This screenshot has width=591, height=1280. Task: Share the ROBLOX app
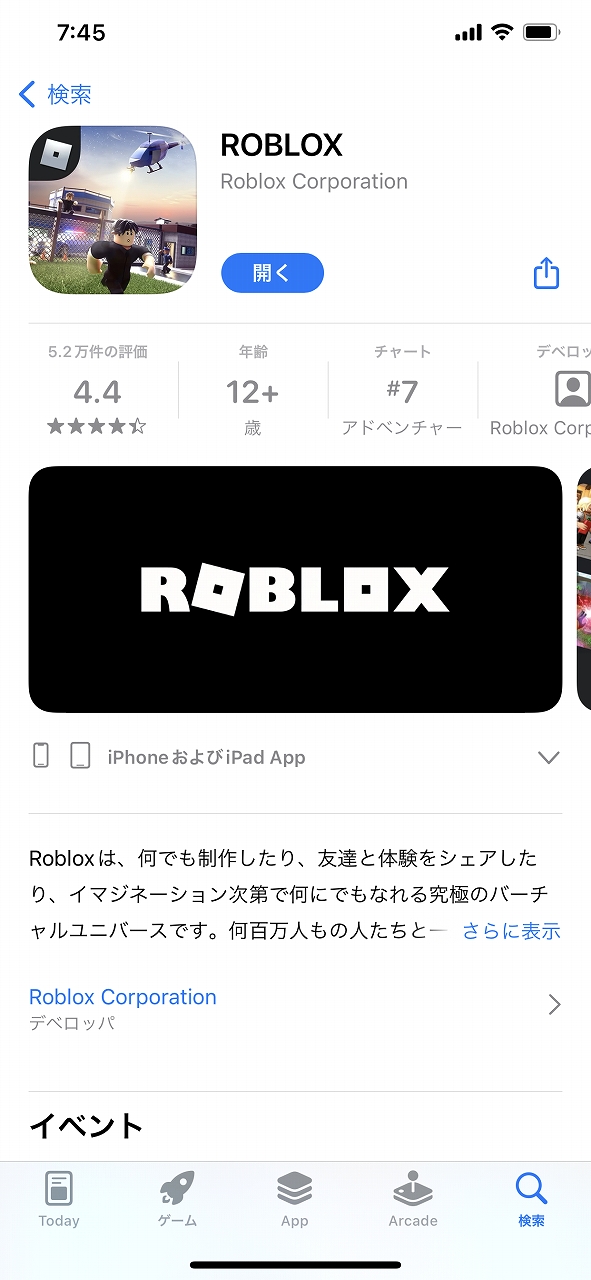click(546, 273)
